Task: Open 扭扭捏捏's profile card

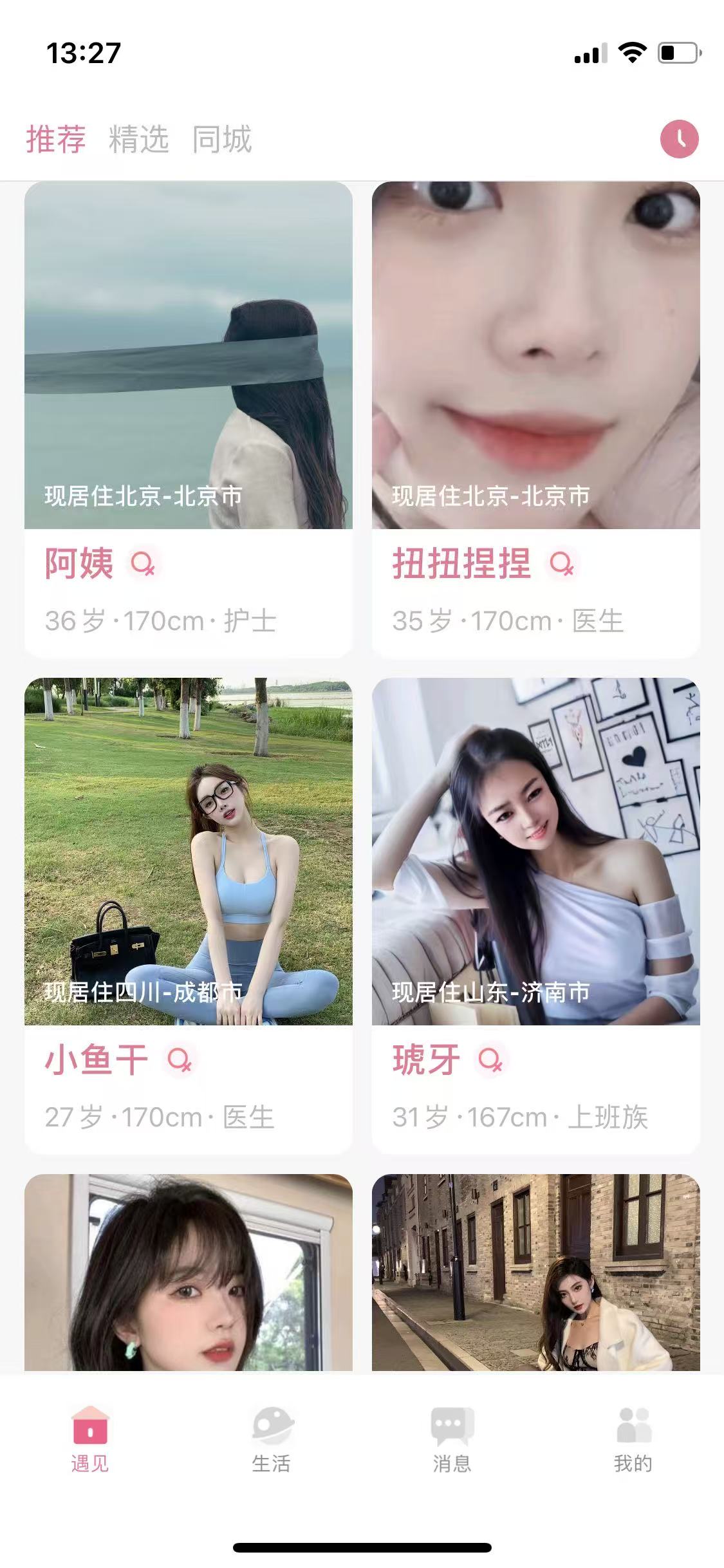Action: coord(535,418)
